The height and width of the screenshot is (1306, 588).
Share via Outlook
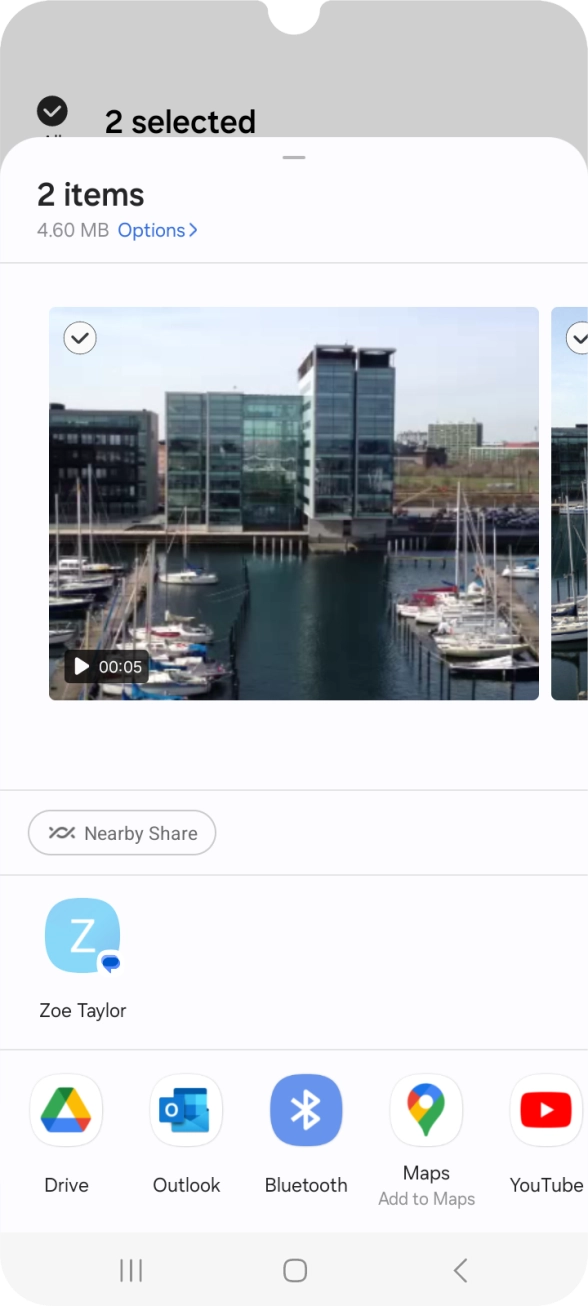(186, 1135)
